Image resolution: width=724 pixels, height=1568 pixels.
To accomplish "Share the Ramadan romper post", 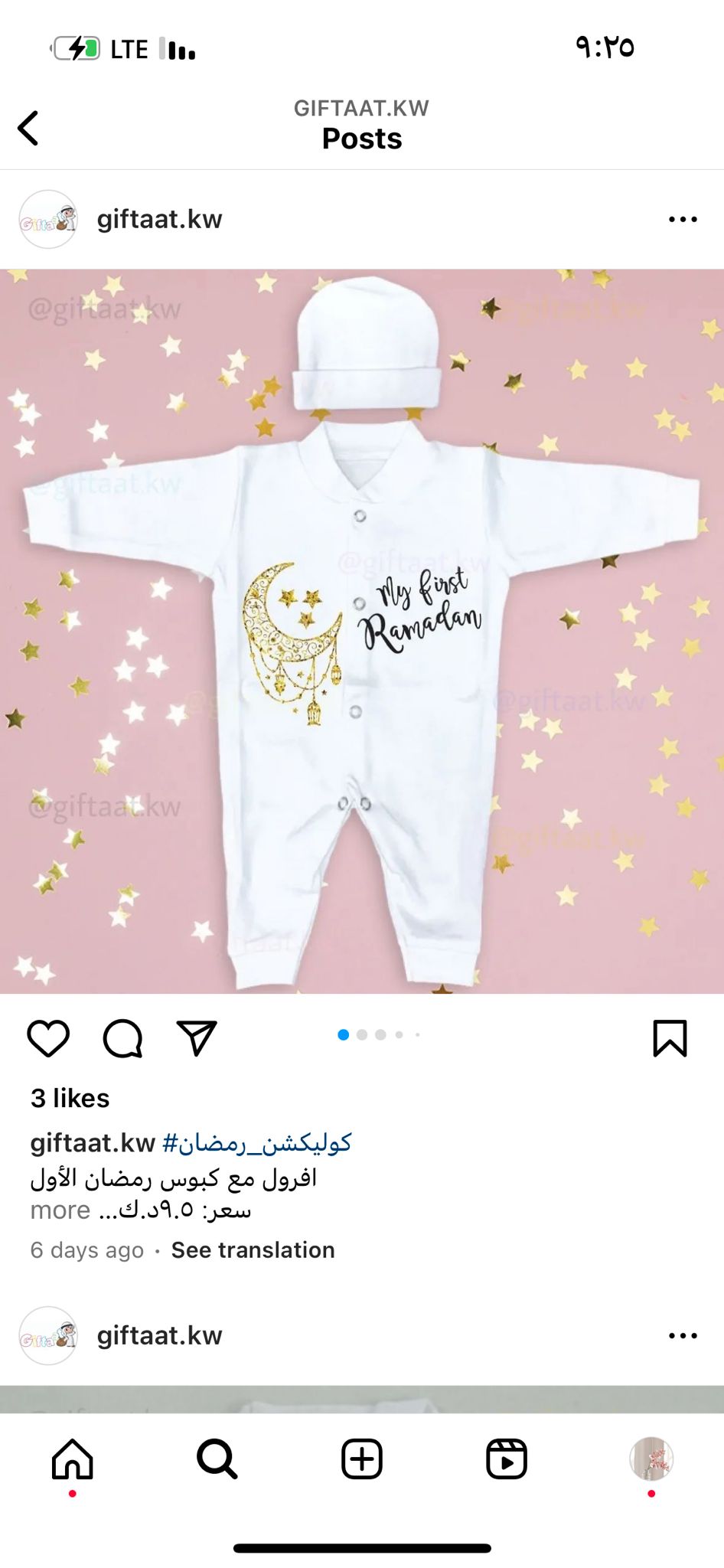I will coord(197,1038).
